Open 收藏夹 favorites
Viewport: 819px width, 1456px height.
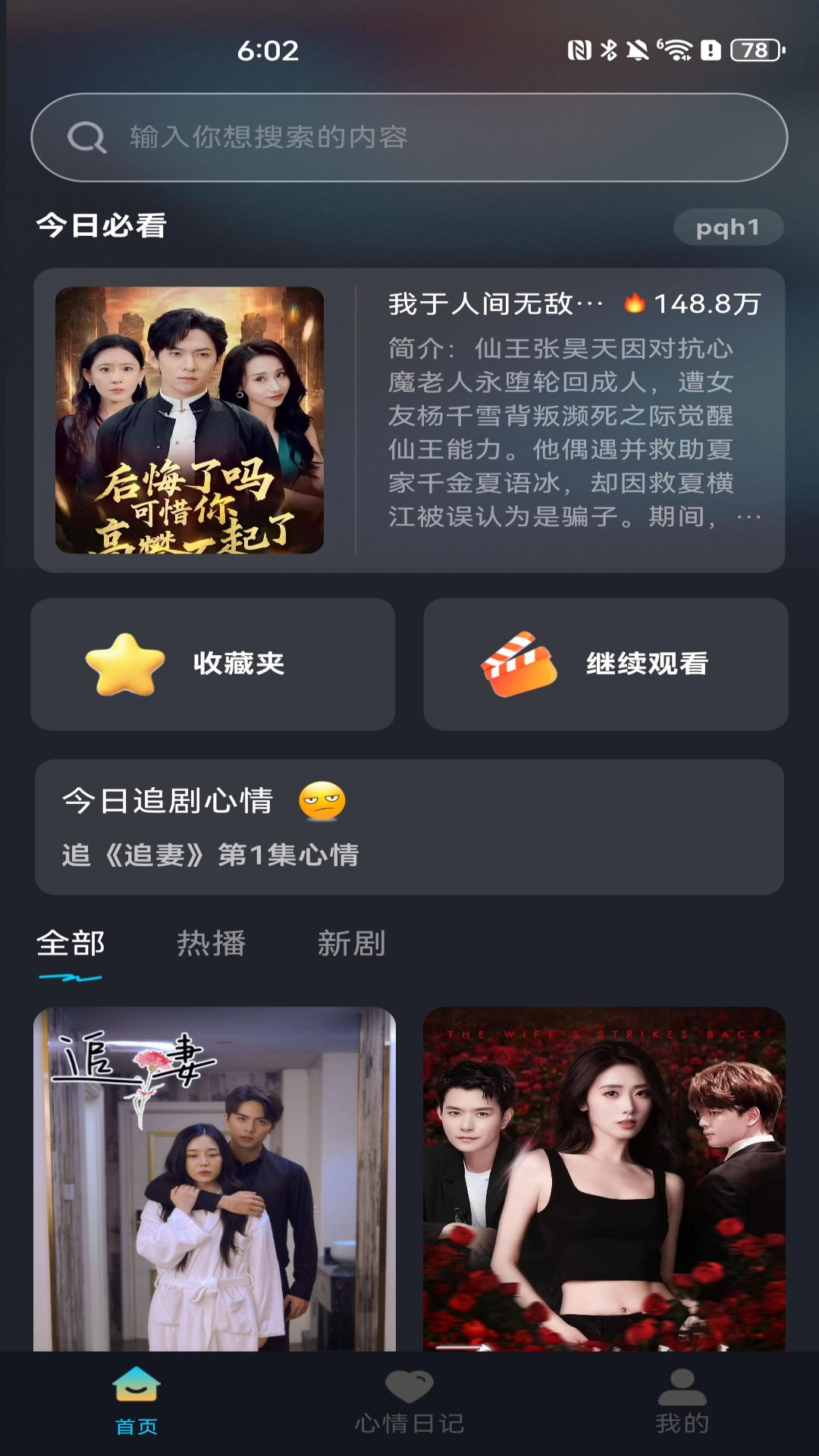tap(212, 664)
